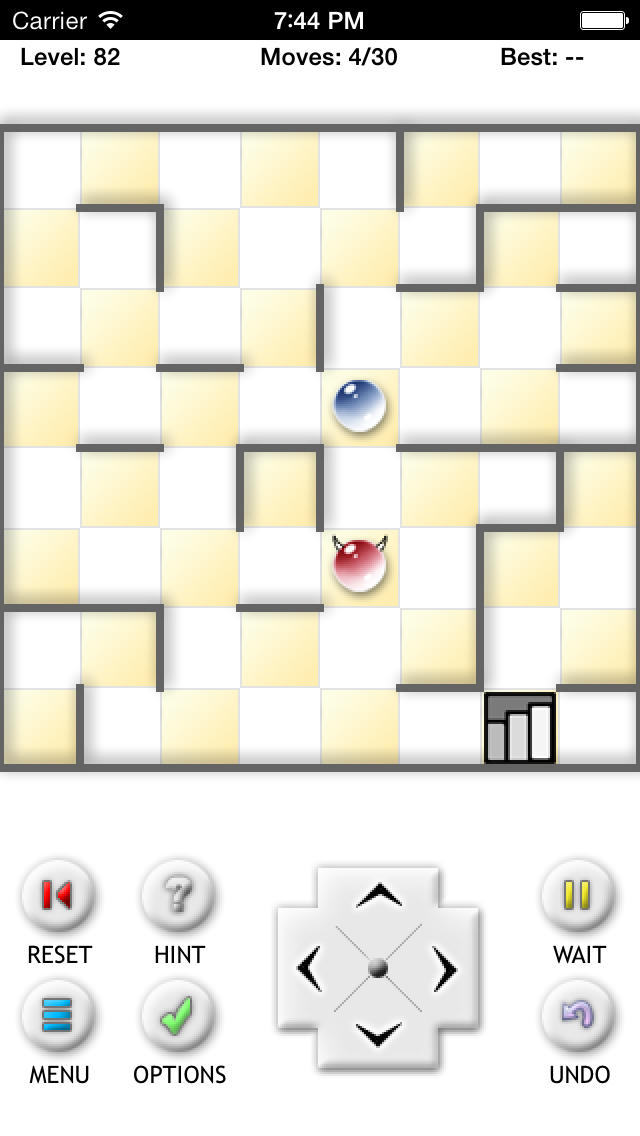Viewport: 640px width, 1136px height.
Task: Move down with the D-pad arrow
Action: 378,1036
